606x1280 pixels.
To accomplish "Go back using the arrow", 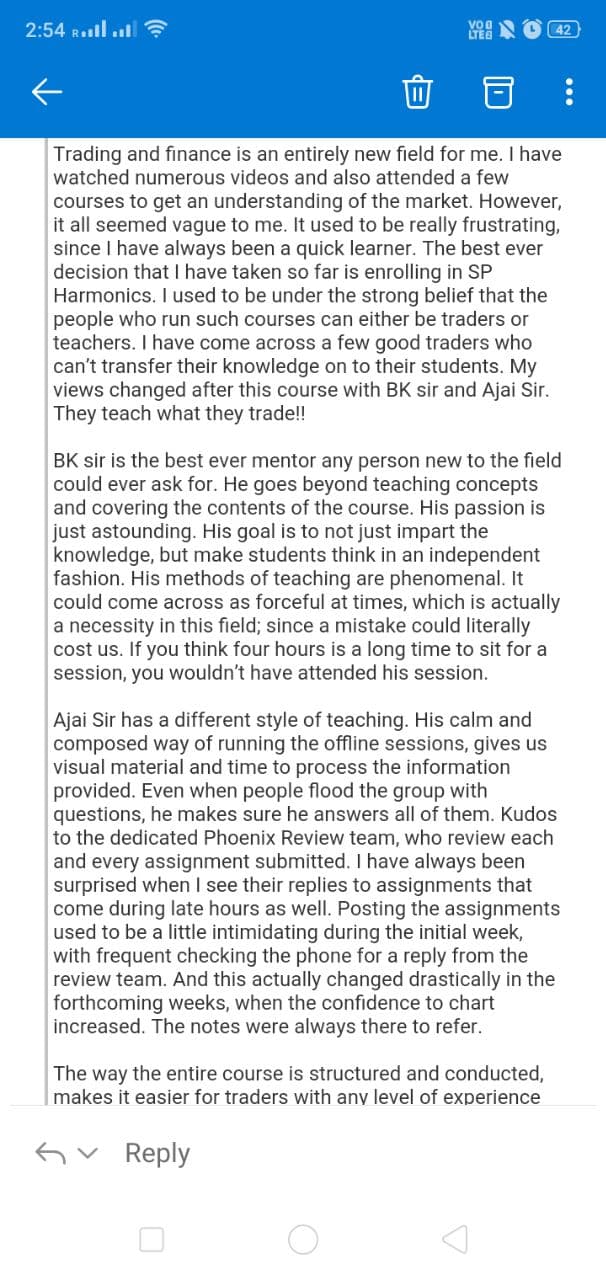I will pyautogui.click(x=47, y=92).
